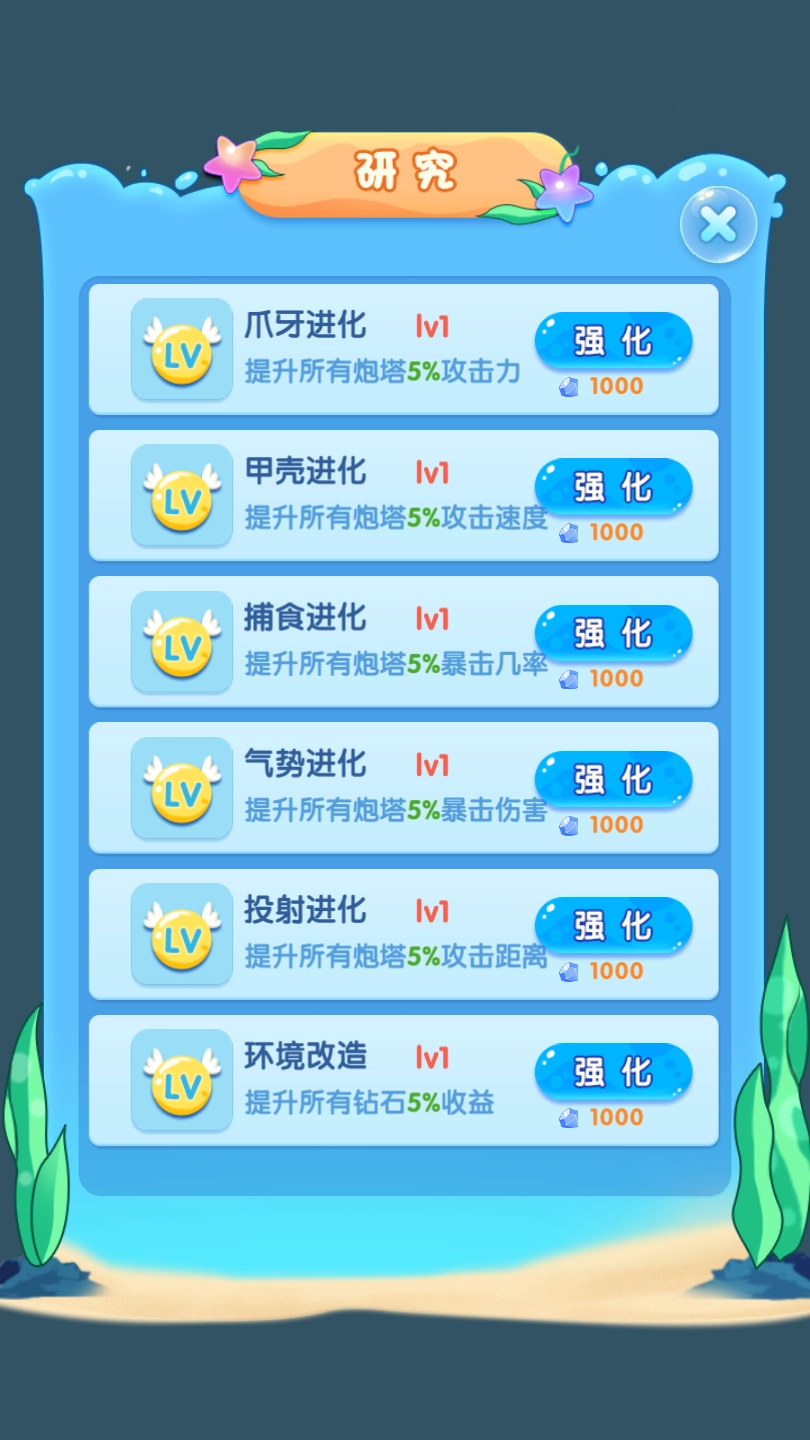This screenshot has width=810, height=1440.
Task: Click the lv1 label next to 捕食进化
Action: [x=432, y=618]
